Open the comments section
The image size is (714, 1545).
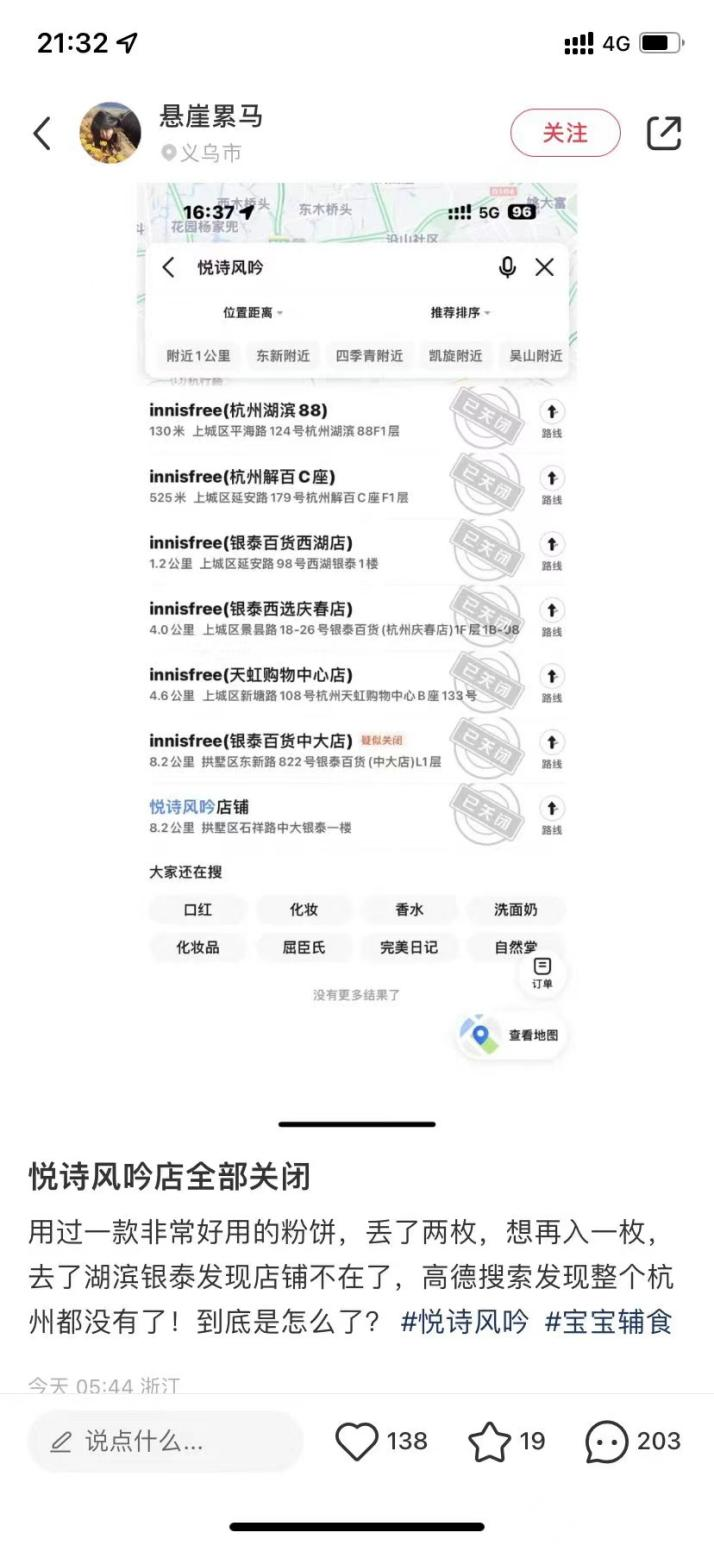[x=607, y=1441]
